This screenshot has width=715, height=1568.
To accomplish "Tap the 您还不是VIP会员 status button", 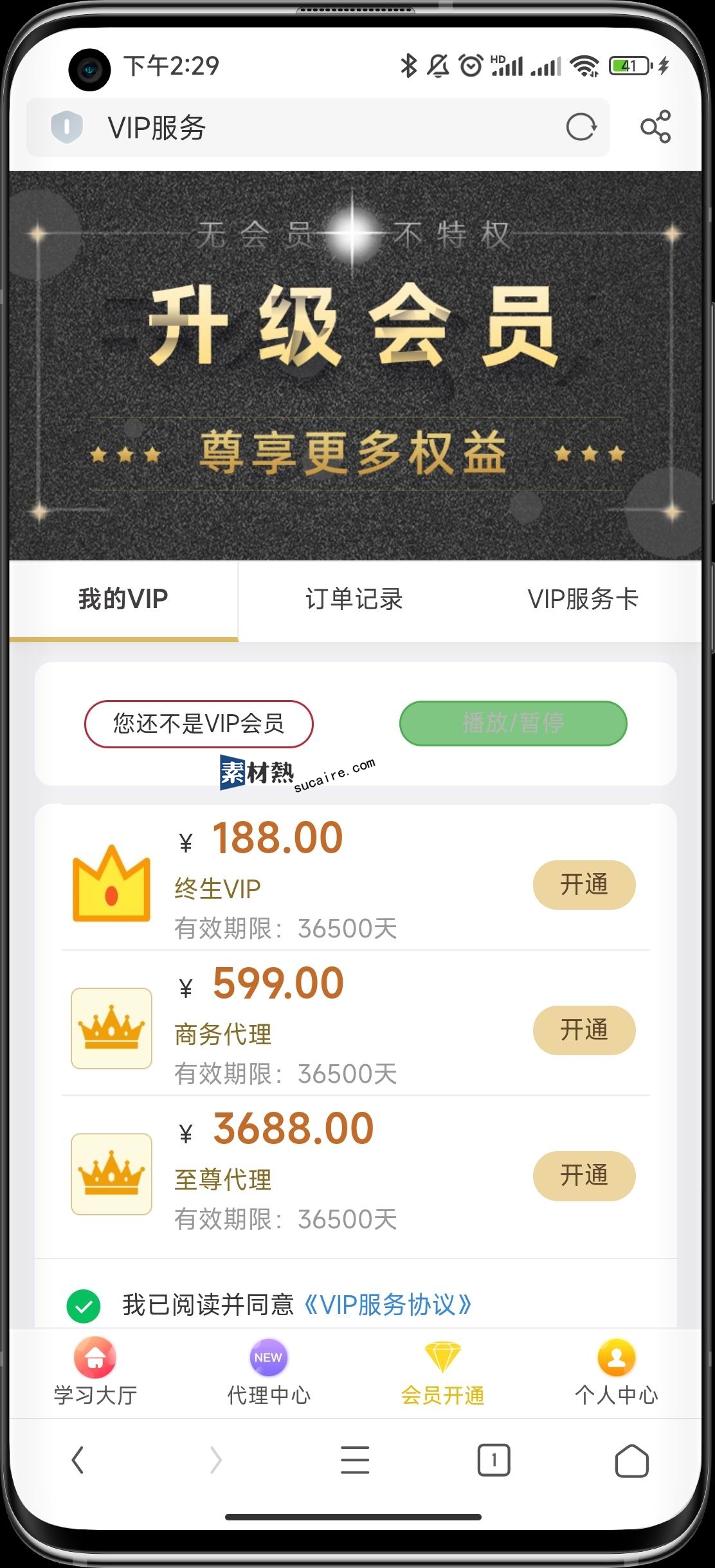I will click(199, 724).
